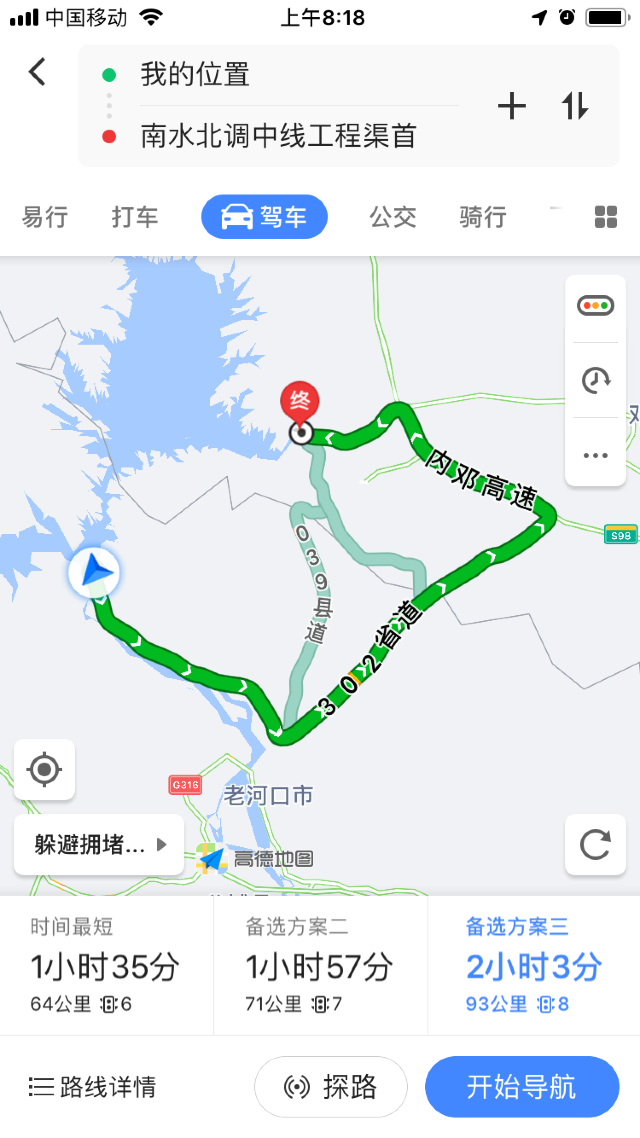This screenshot has width=640, height=1138.
Task: Swap start and destination points
Action: tap(575, 107)
